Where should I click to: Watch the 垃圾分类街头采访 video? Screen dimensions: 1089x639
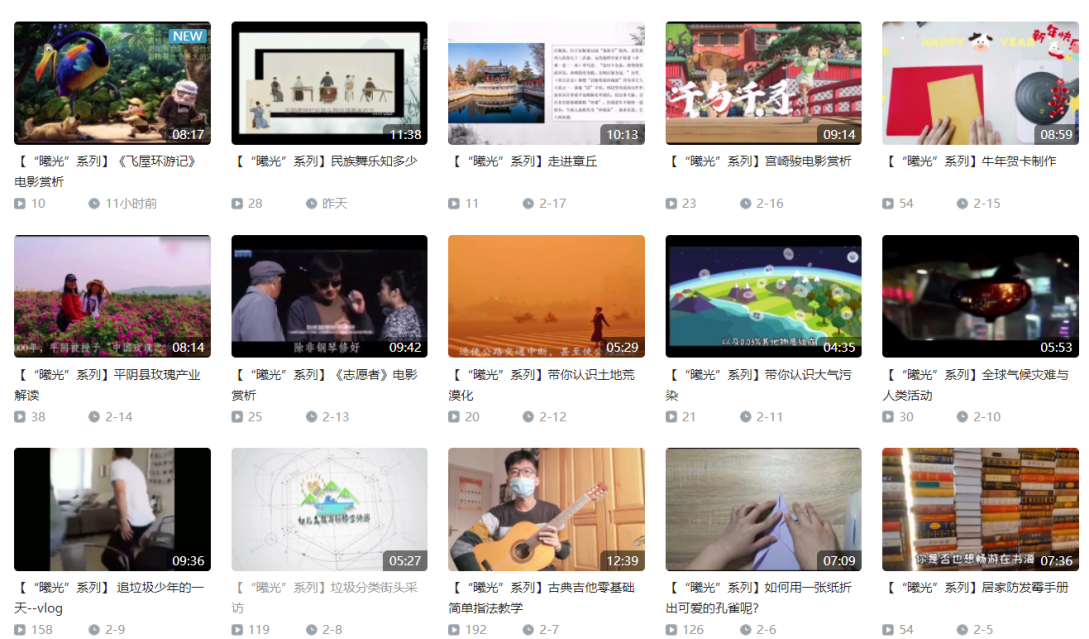(329, 509)
